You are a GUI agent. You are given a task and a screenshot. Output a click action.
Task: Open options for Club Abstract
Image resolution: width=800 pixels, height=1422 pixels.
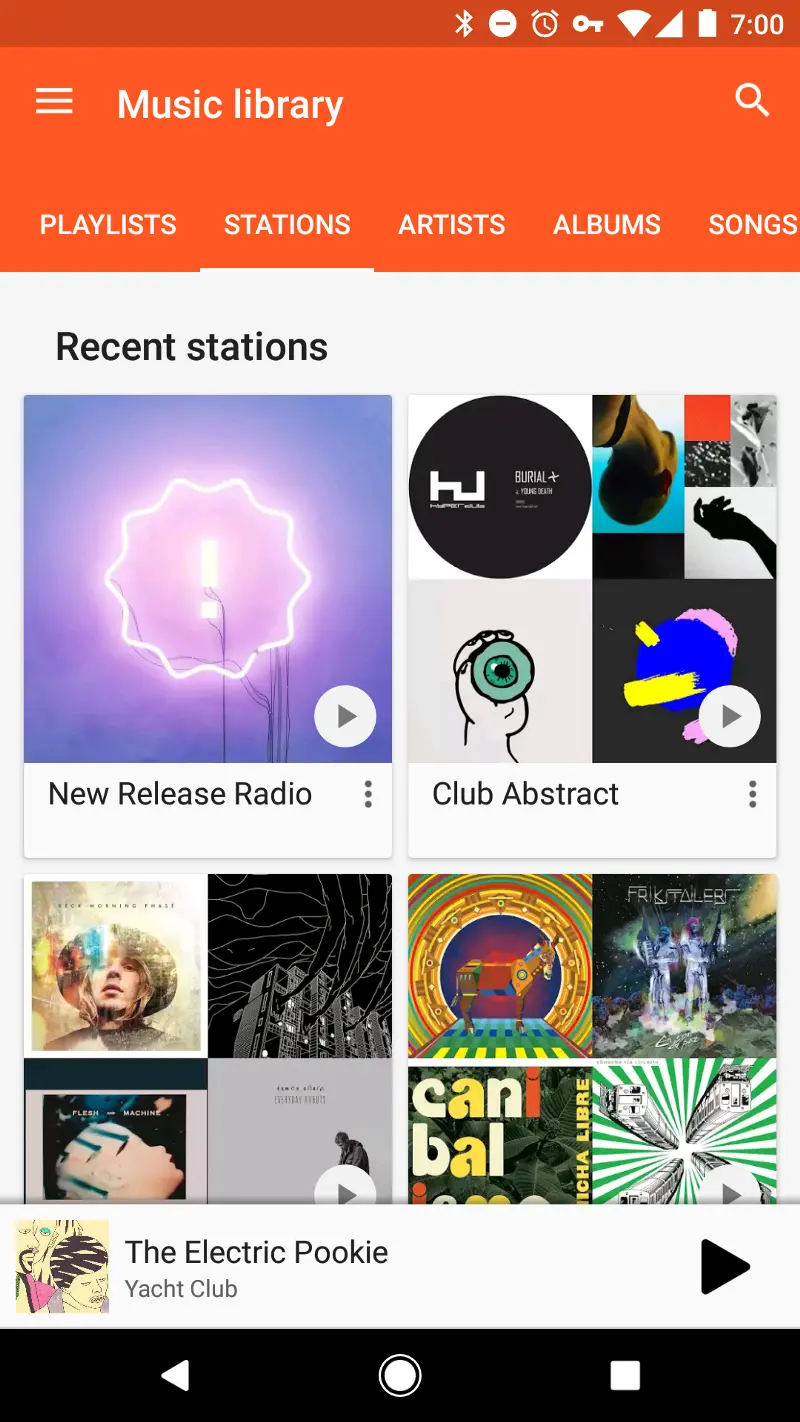[x=752, y=794]
